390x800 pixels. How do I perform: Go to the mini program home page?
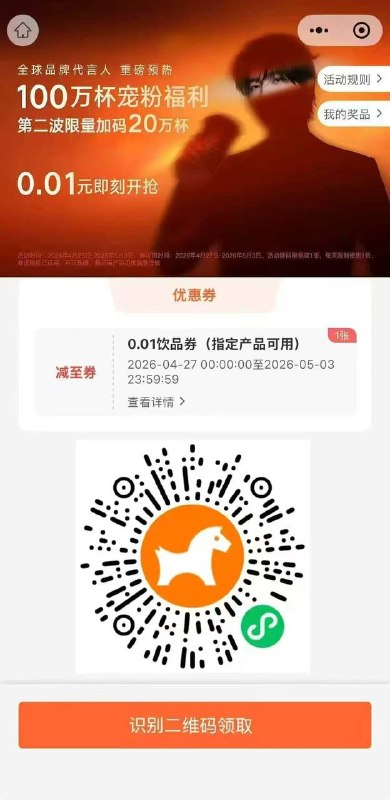click(23, 30)
